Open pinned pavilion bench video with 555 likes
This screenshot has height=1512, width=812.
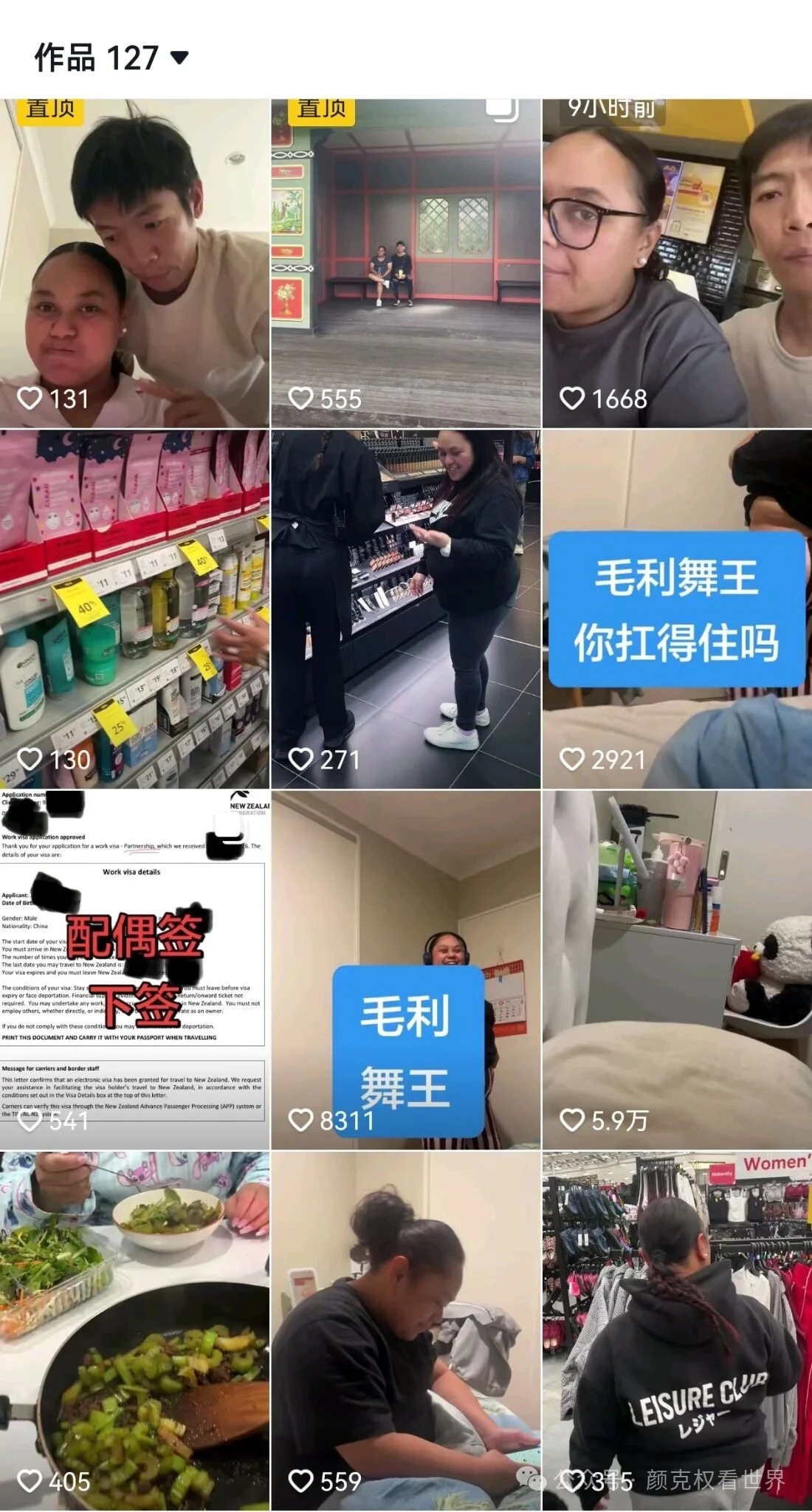[406, 264]
